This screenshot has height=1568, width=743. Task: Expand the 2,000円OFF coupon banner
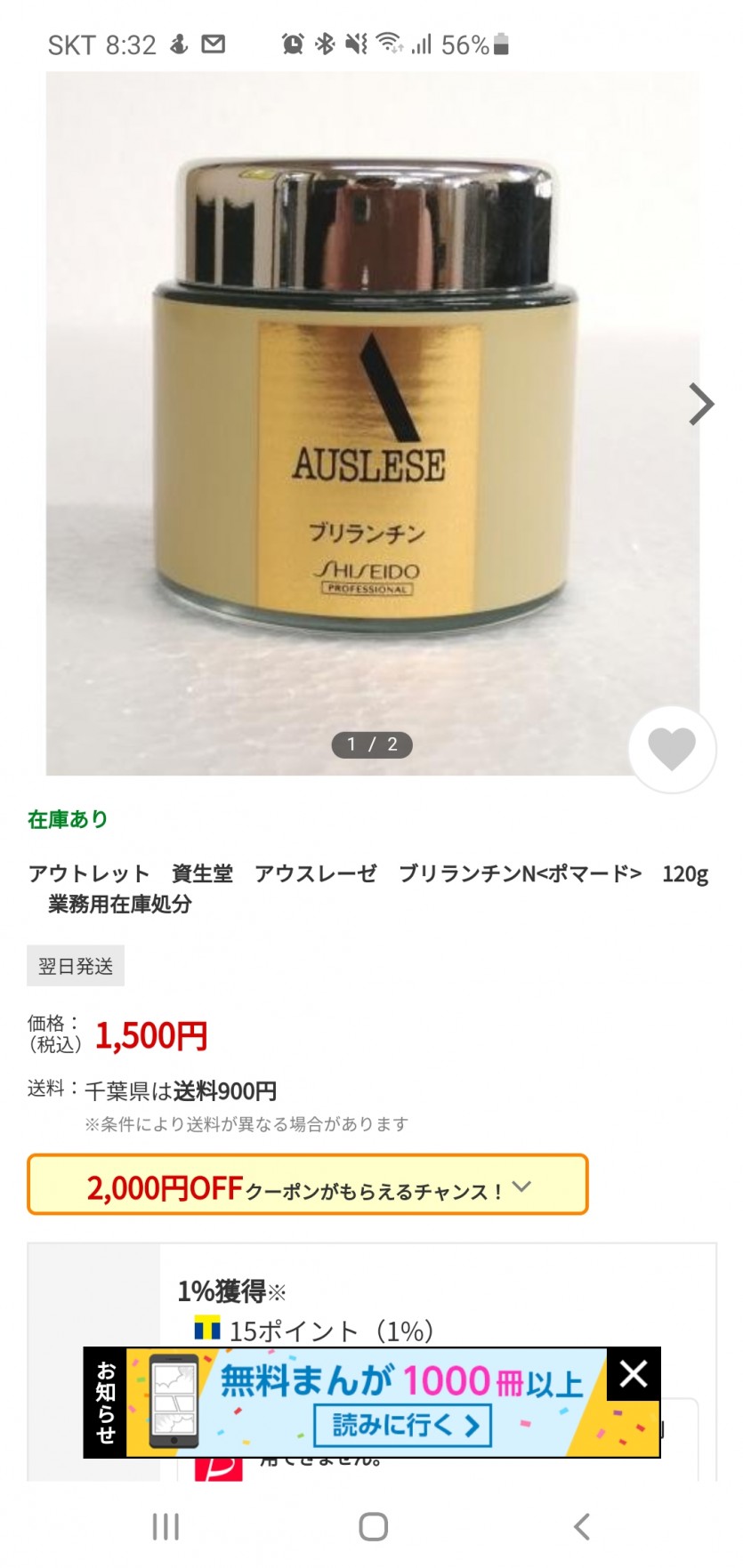(x=308, y=1186)
